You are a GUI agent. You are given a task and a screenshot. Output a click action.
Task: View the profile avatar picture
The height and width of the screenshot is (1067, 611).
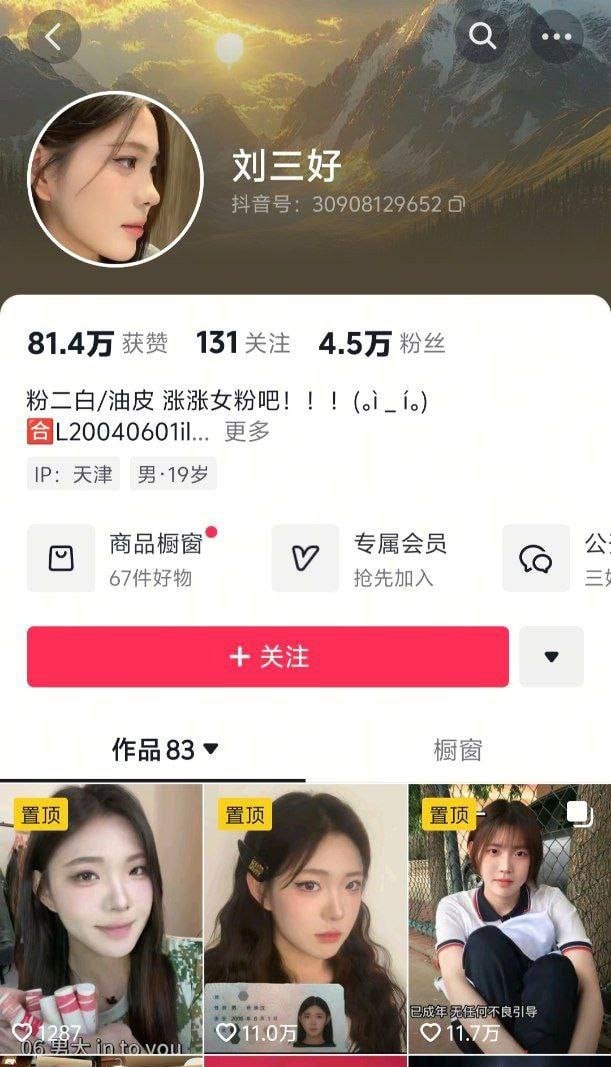point(116,179)
